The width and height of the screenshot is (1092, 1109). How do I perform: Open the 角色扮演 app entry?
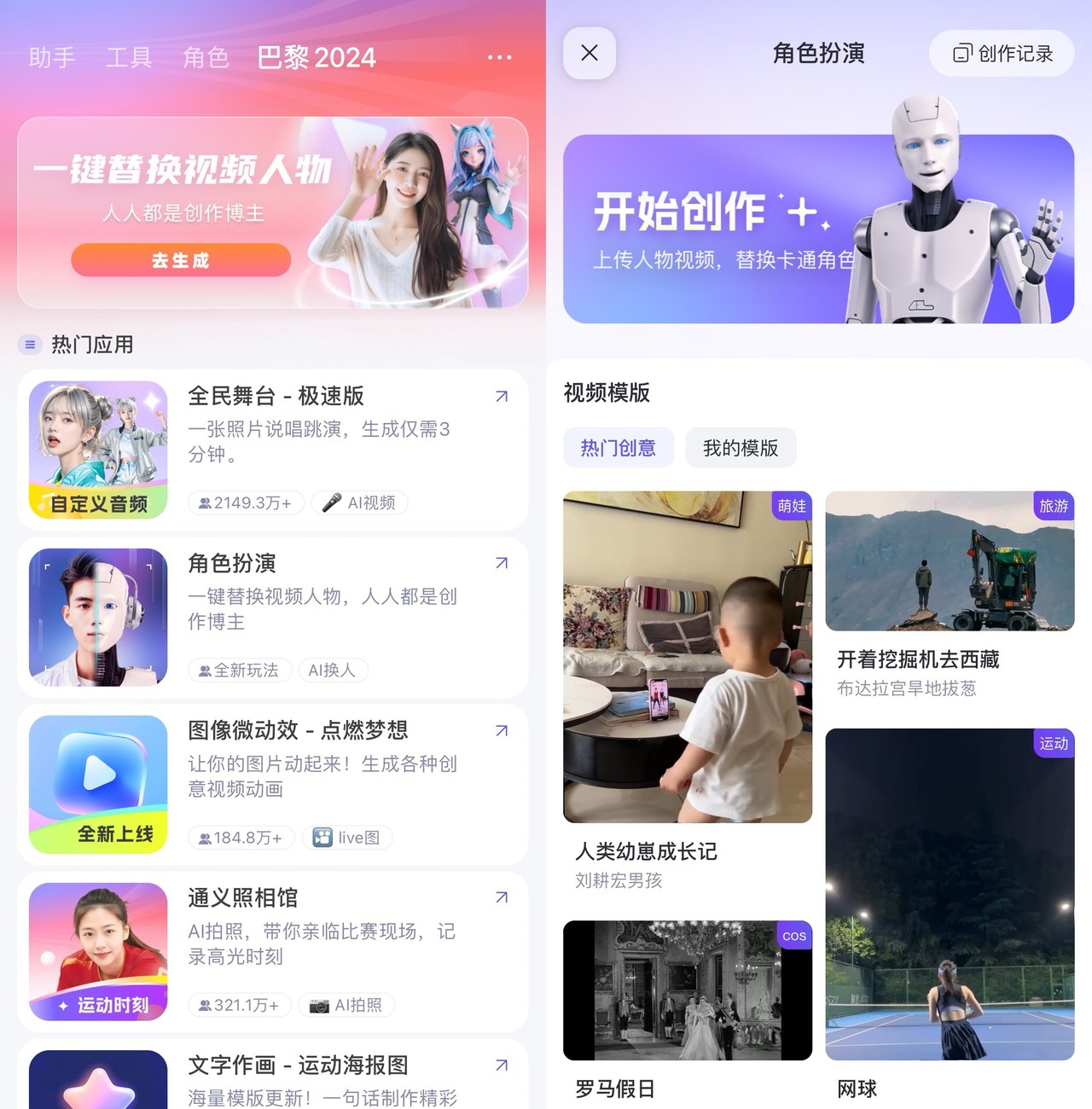click(273, 616)
